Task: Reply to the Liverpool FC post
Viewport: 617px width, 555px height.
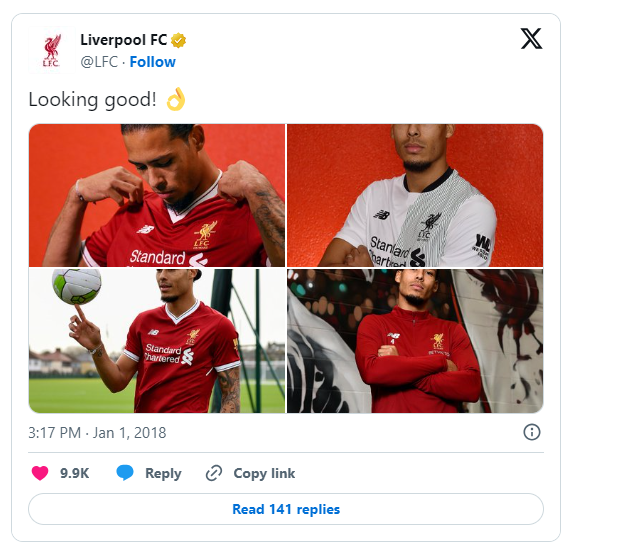Action: [x=149, y=473]
